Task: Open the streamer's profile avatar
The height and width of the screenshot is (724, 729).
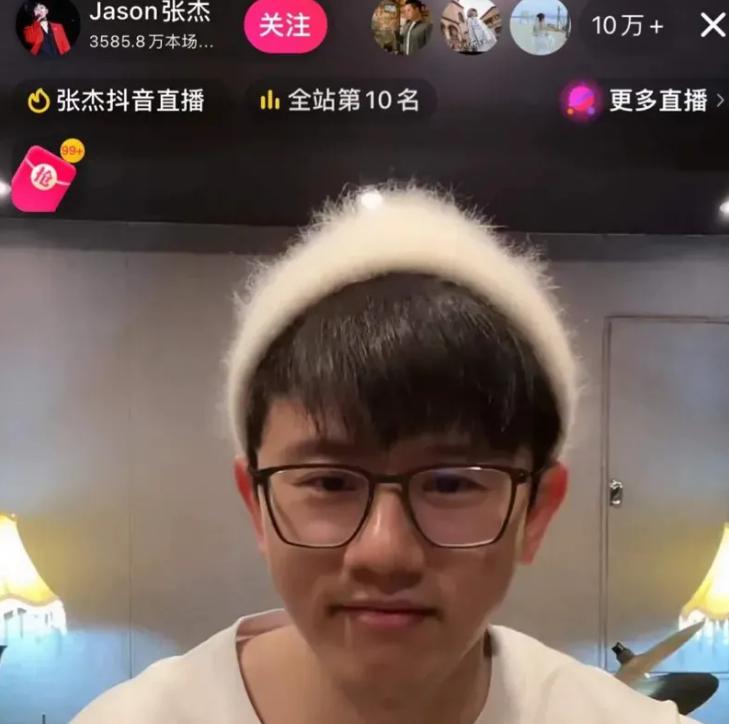Action: point(47,27)
